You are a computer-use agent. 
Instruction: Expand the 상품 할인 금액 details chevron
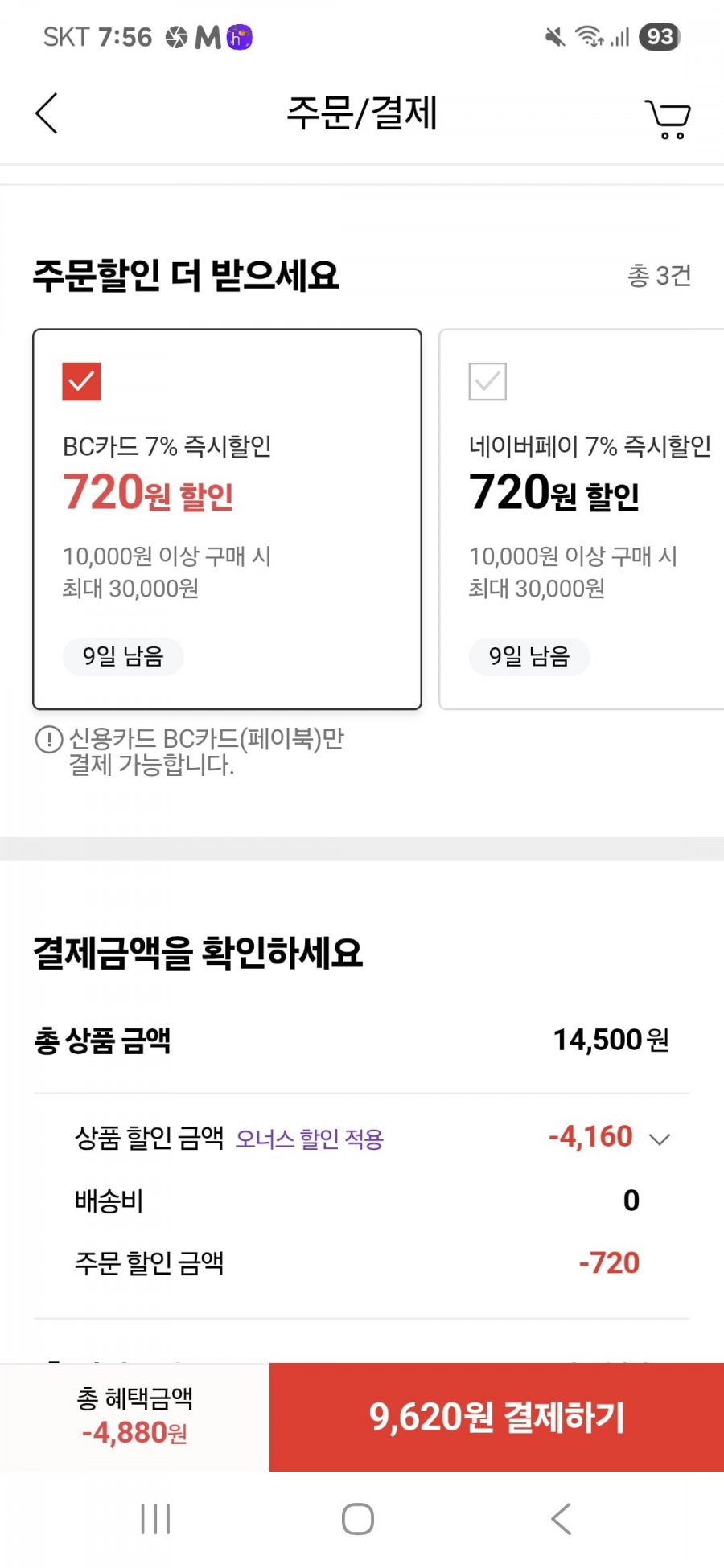tap(660, 1139)
